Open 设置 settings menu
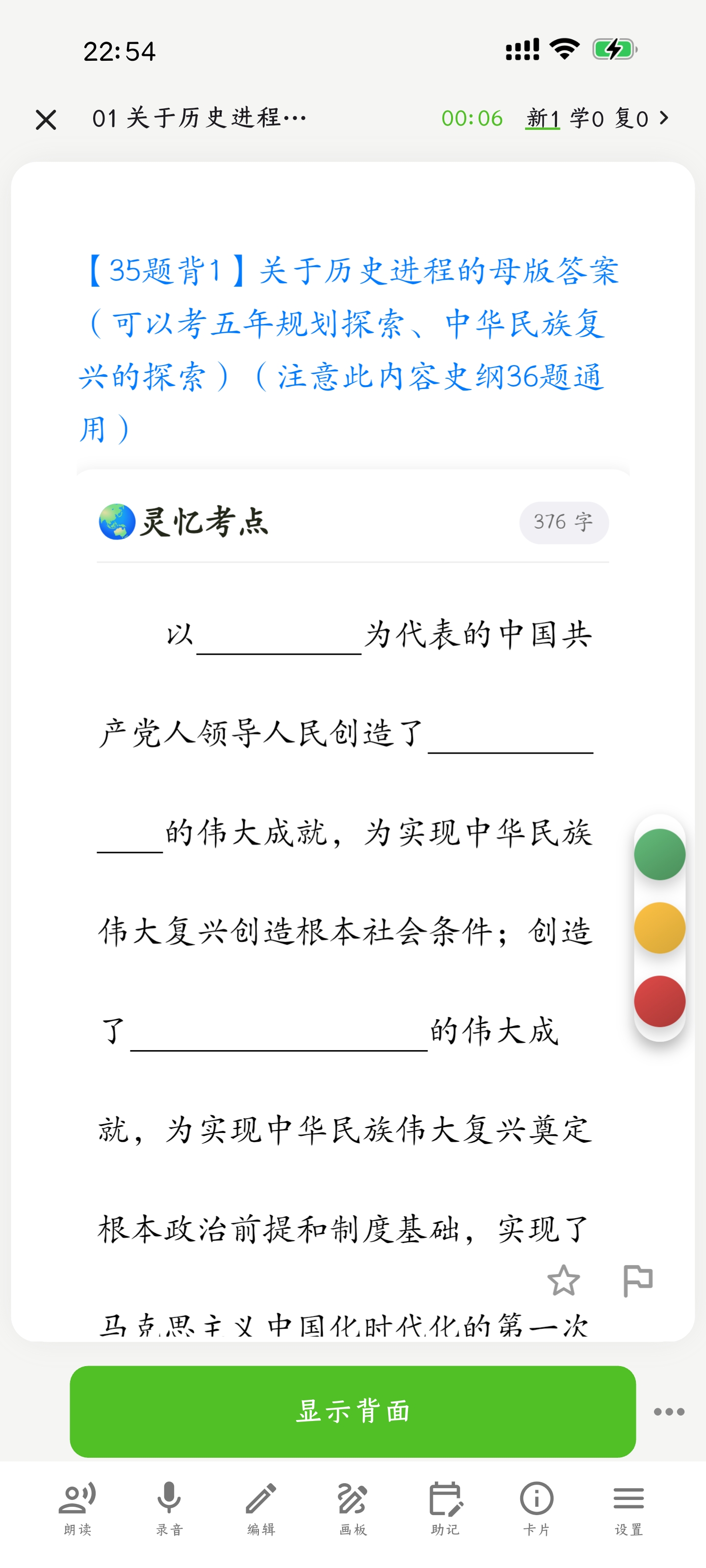 click(629, 1507)
